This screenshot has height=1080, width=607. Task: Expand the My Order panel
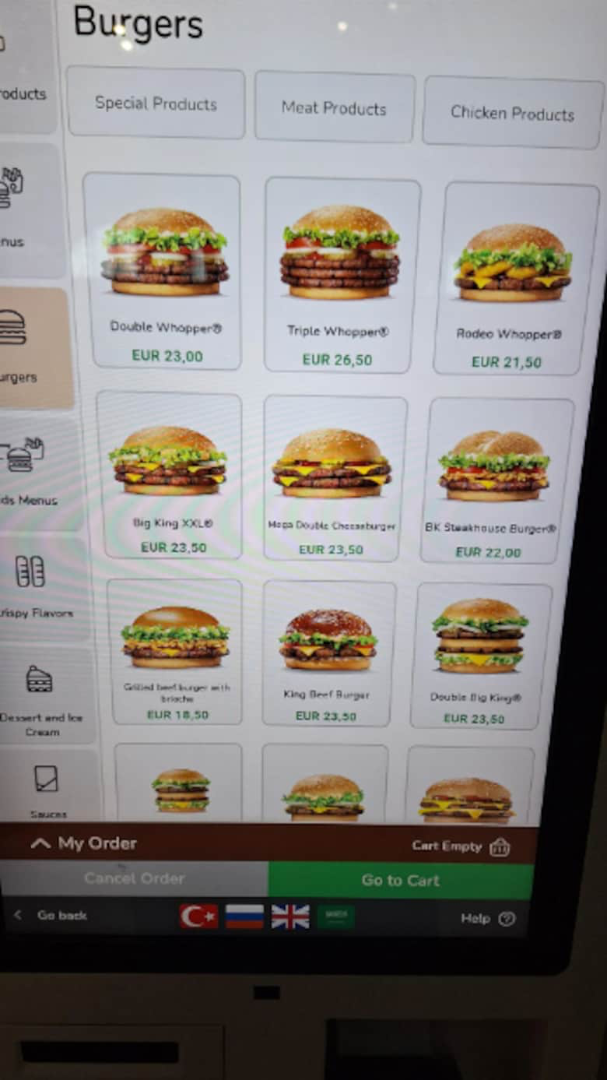[84, 843]
